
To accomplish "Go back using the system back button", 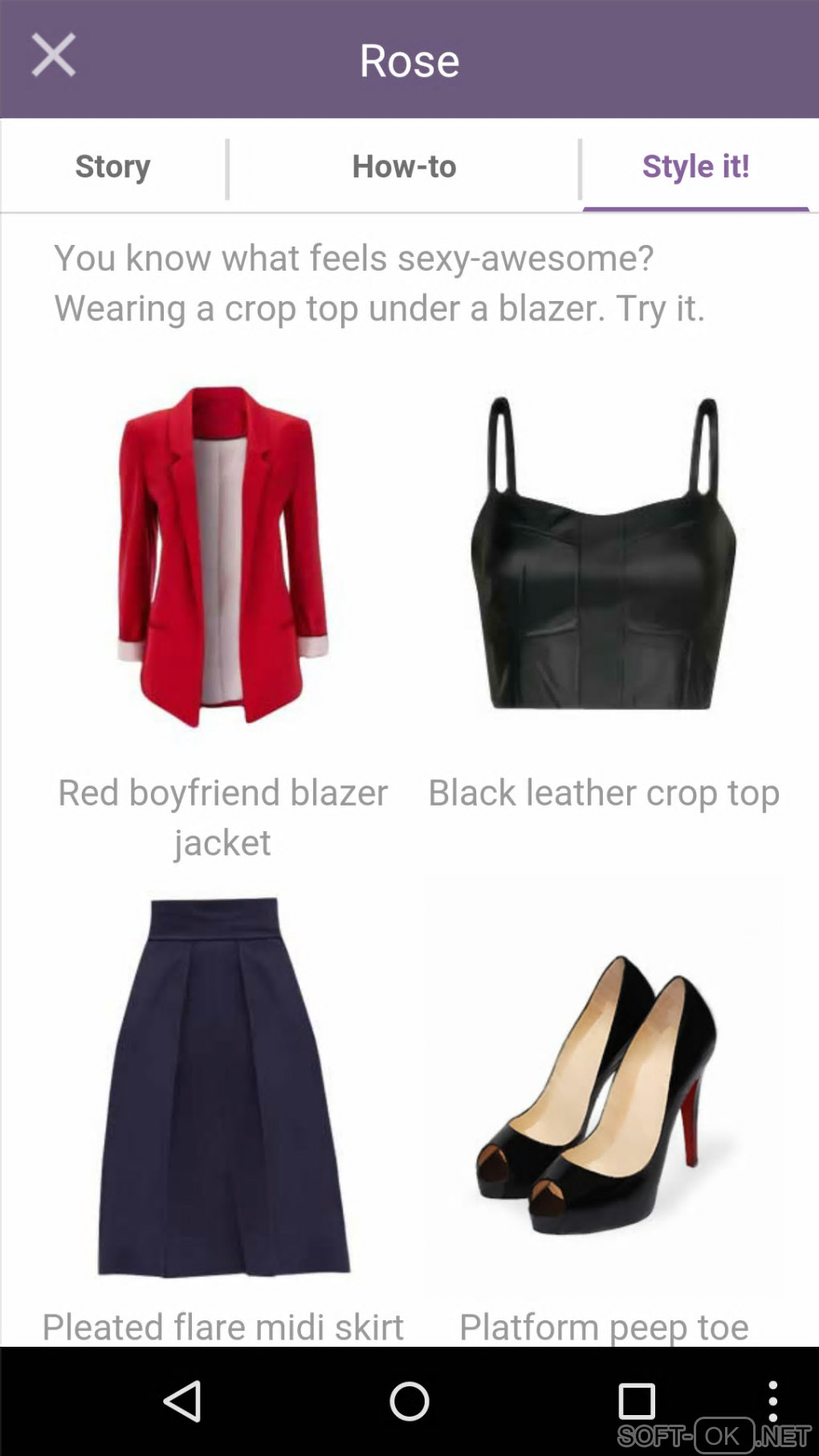I will [x=182, y=1401].
